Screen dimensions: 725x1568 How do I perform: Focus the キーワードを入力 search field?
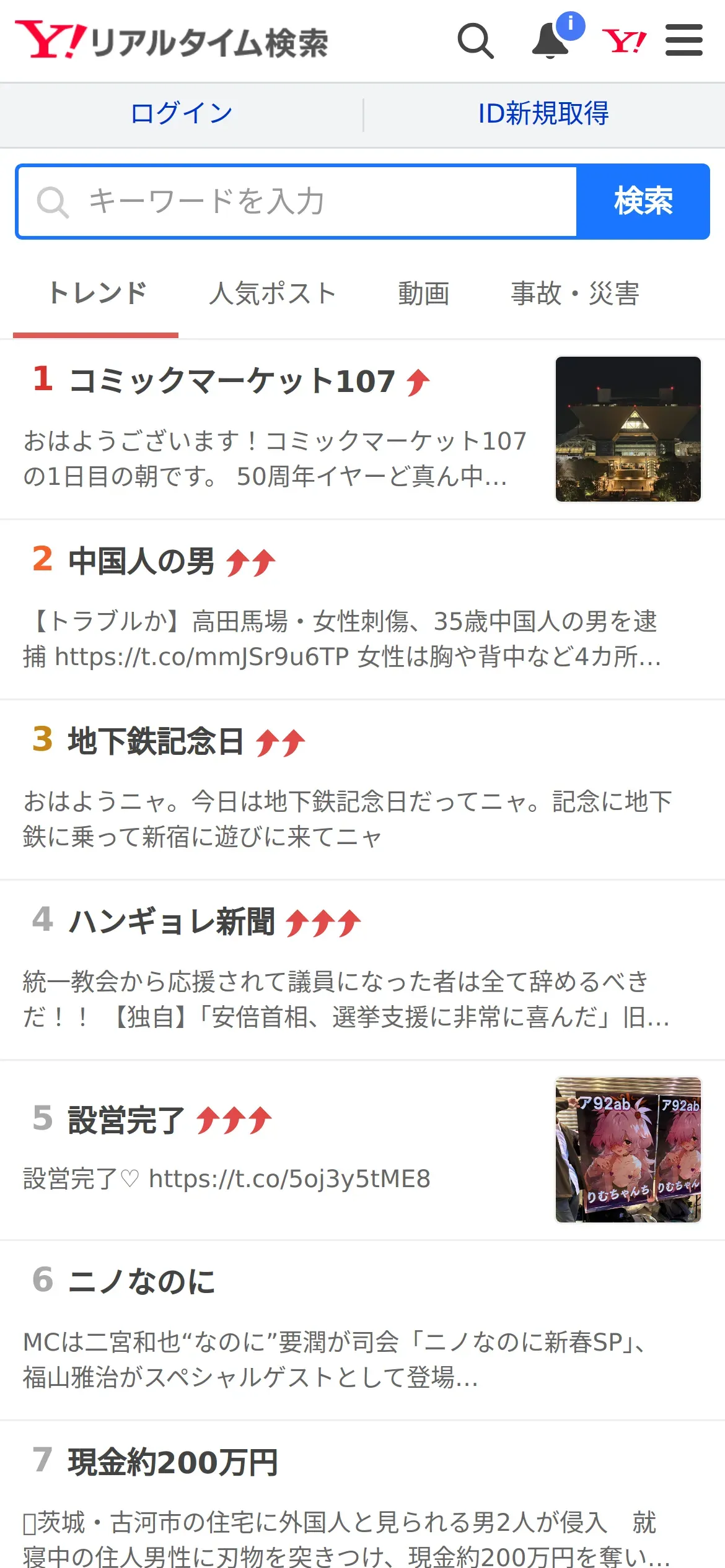(297, 202)
